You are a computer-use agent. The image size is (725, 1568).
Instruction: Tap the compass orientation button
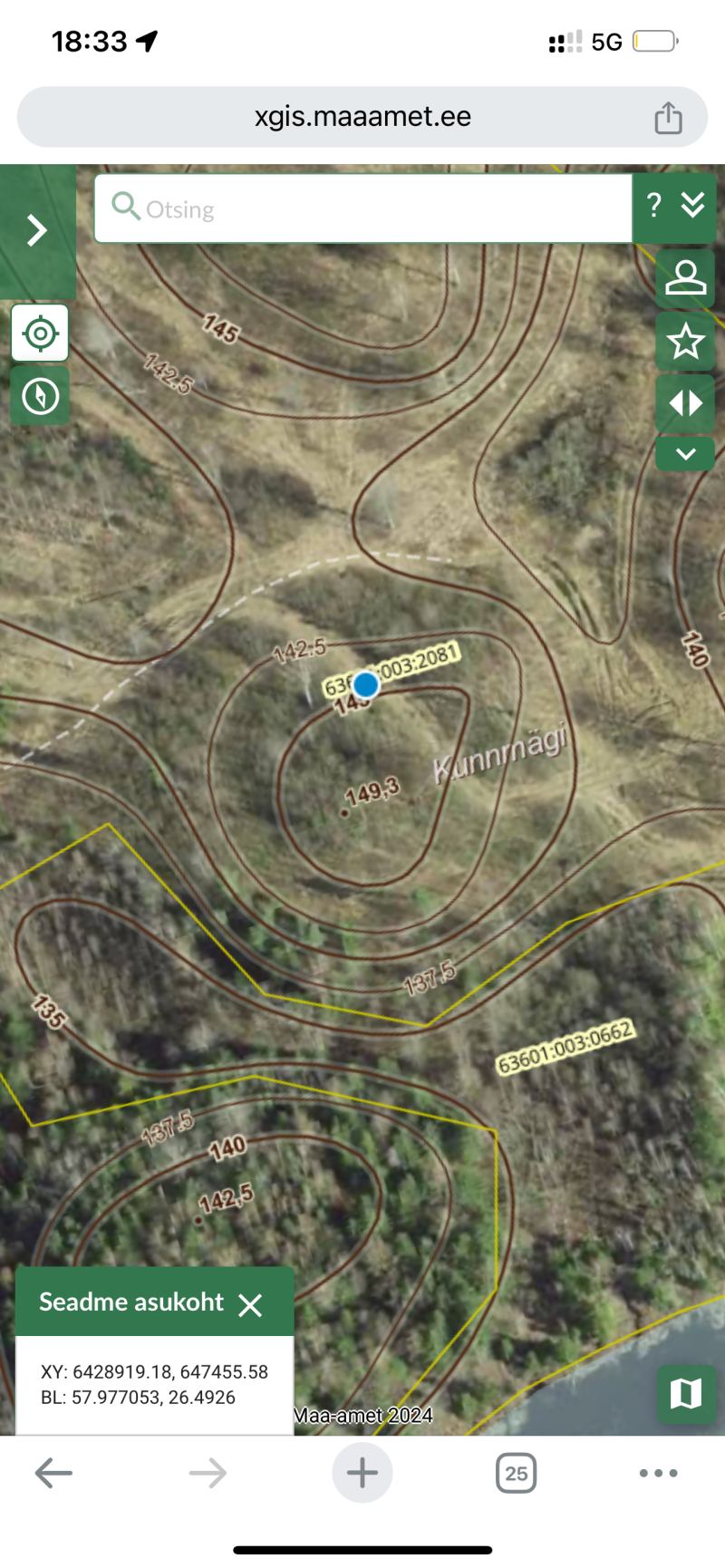[x=40, y=396]
